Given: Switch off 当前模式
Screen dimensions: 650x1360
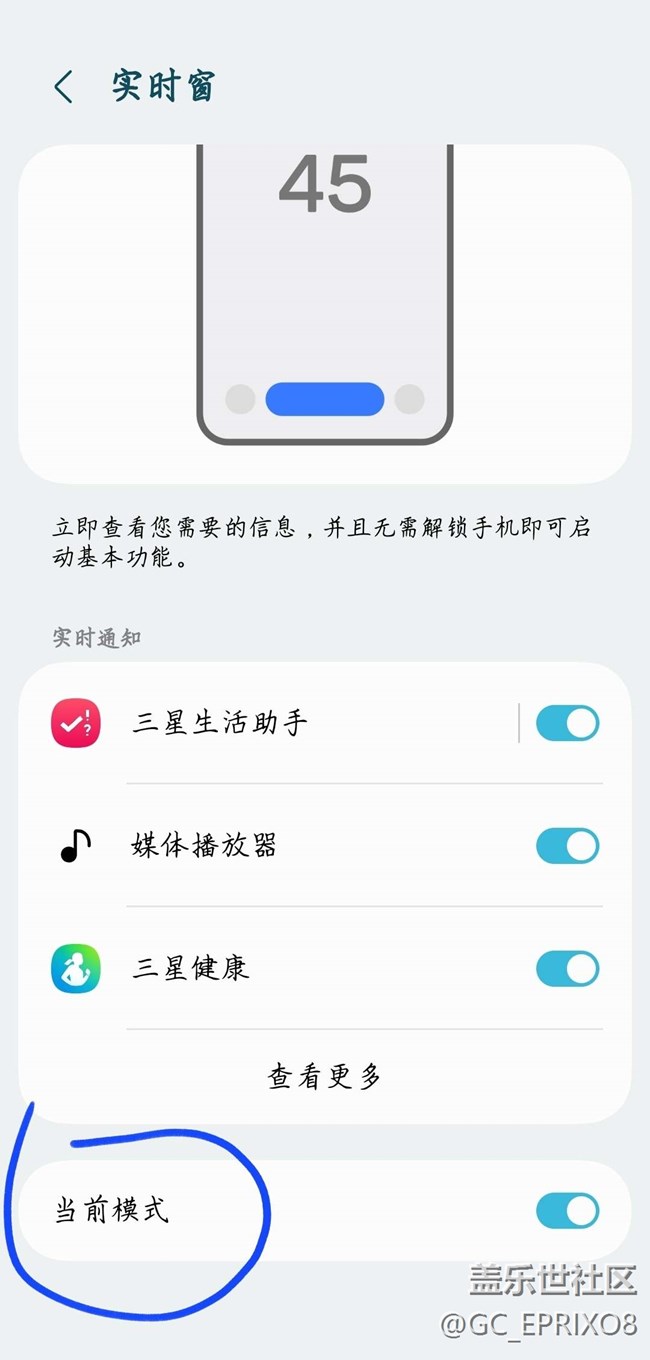Looking at the screenshot, I should [567, 1211].
